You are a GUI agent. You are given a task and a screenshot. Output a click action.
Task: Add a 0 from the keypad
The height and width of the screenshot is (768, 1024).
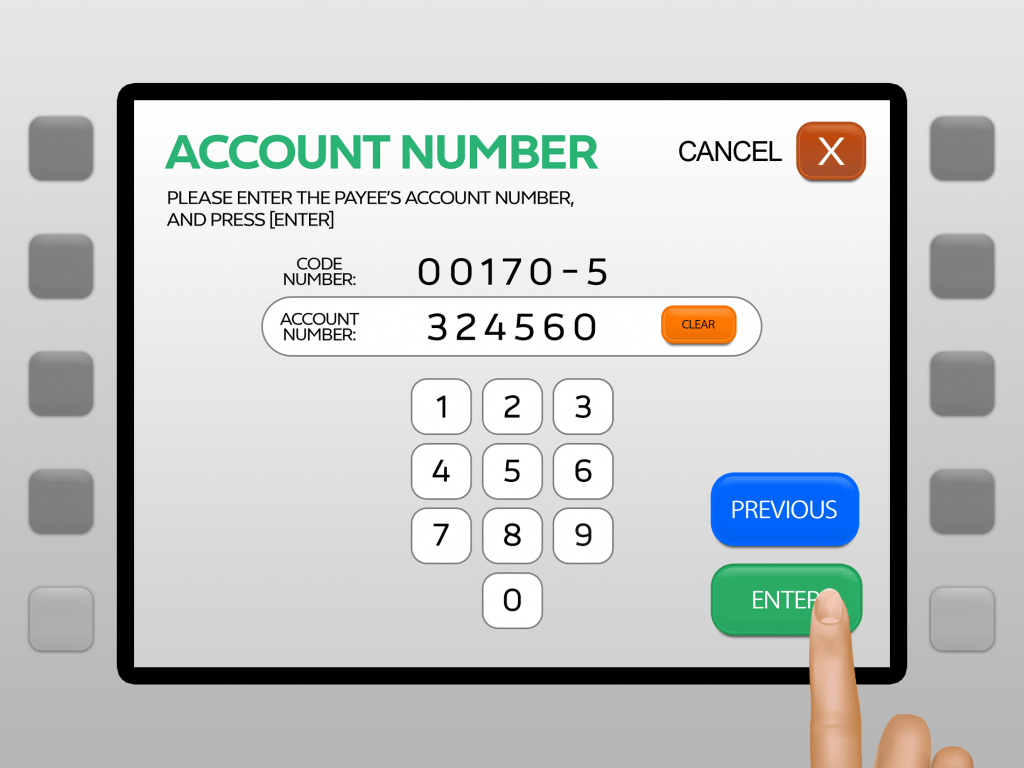[512, 600]
